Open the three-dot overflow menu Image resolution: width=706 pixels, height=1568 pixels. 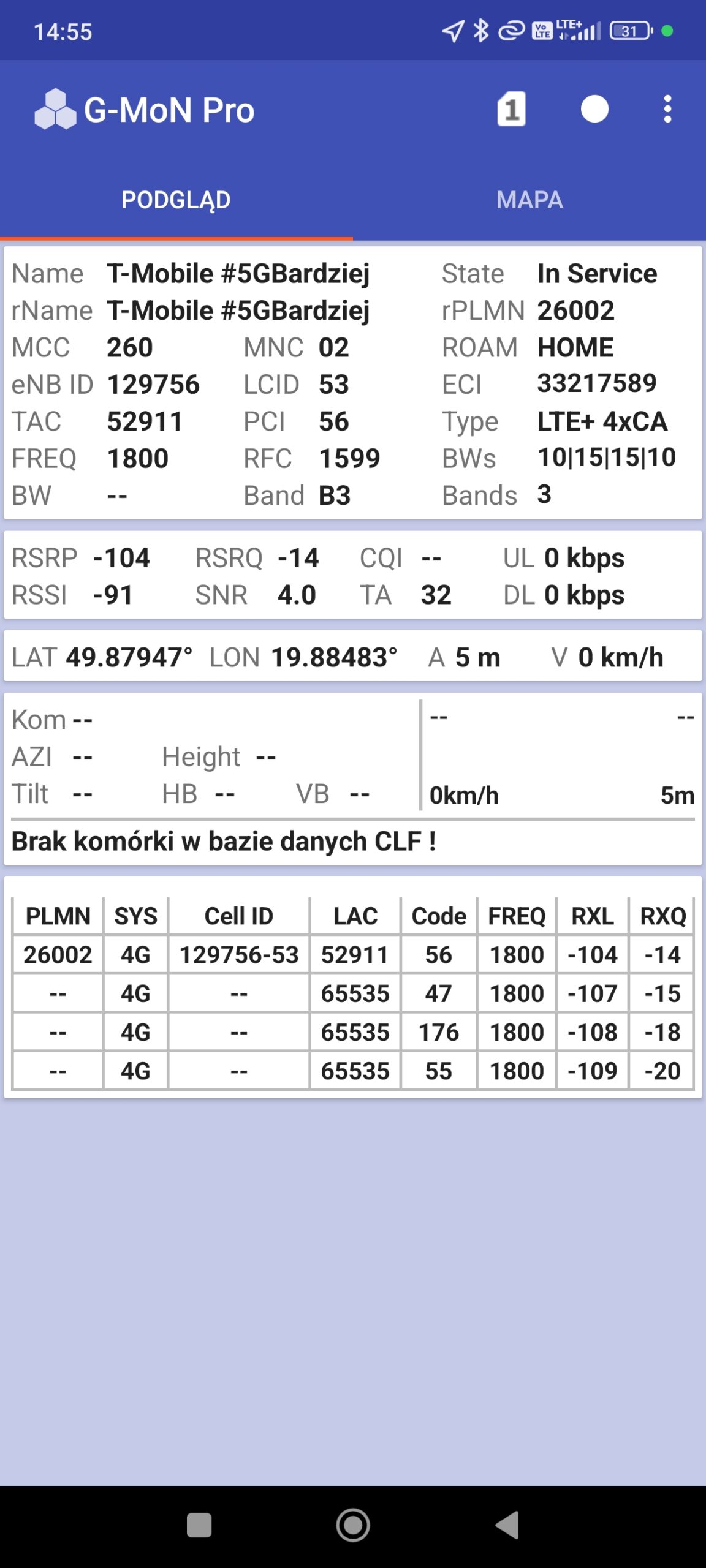point(667,110)
